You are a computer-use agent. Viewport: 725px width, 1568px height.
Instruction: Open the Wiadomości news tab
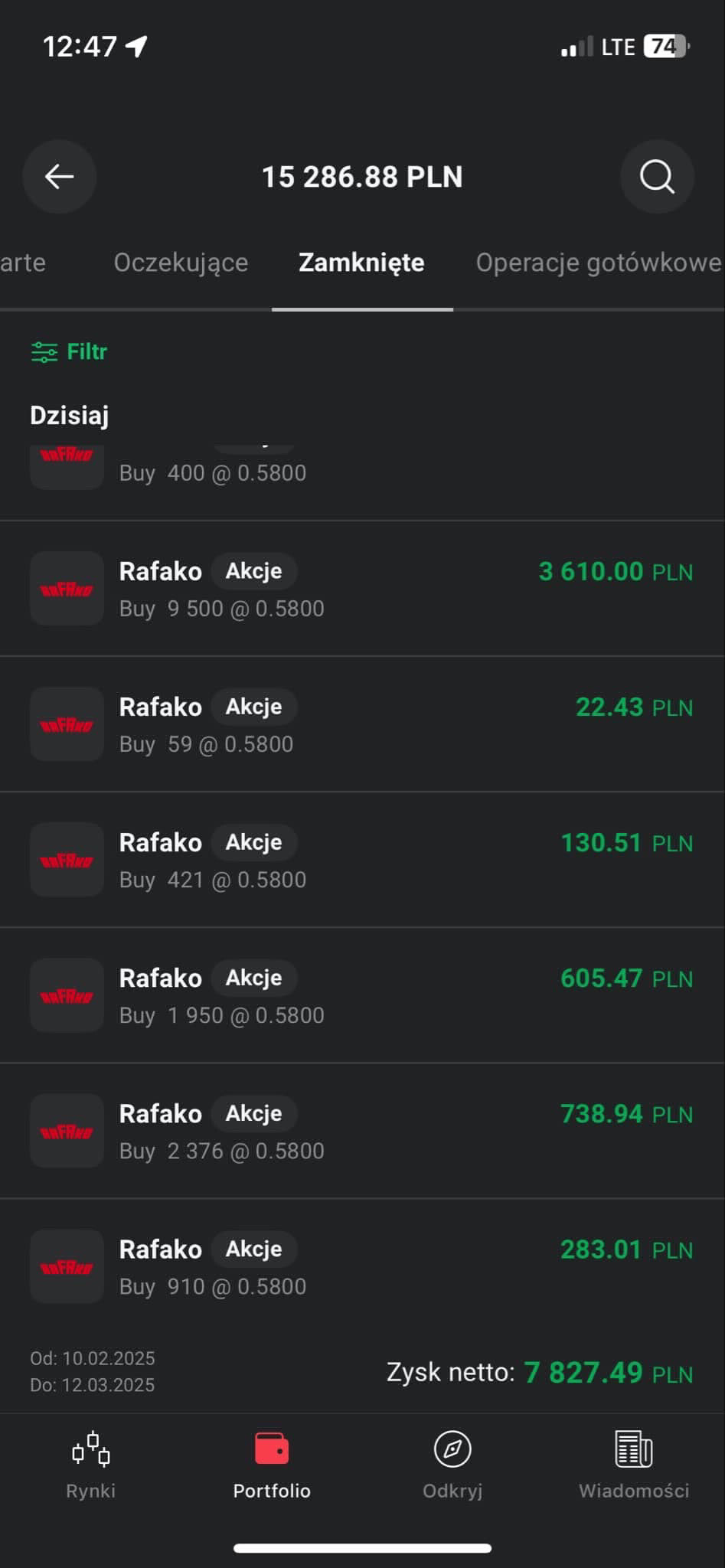[634, 1465]
